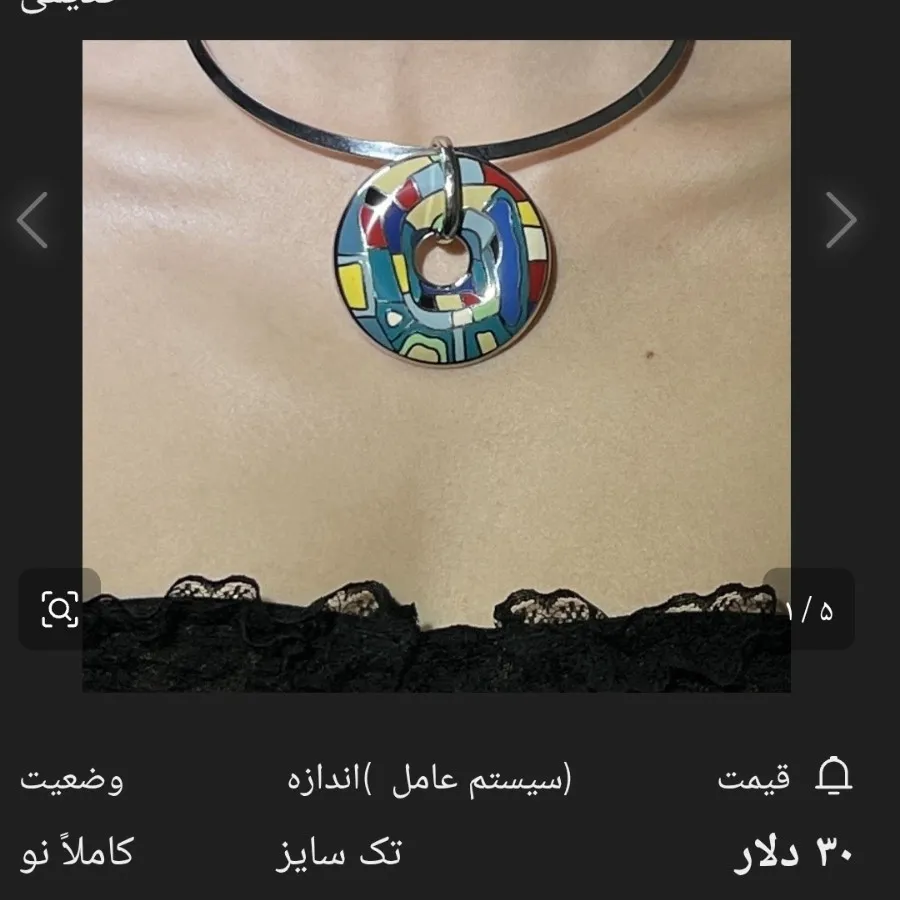This screenshot has width=900, height=900.
Task: Go to the previous product photo
Action: (x=33, y=220)
